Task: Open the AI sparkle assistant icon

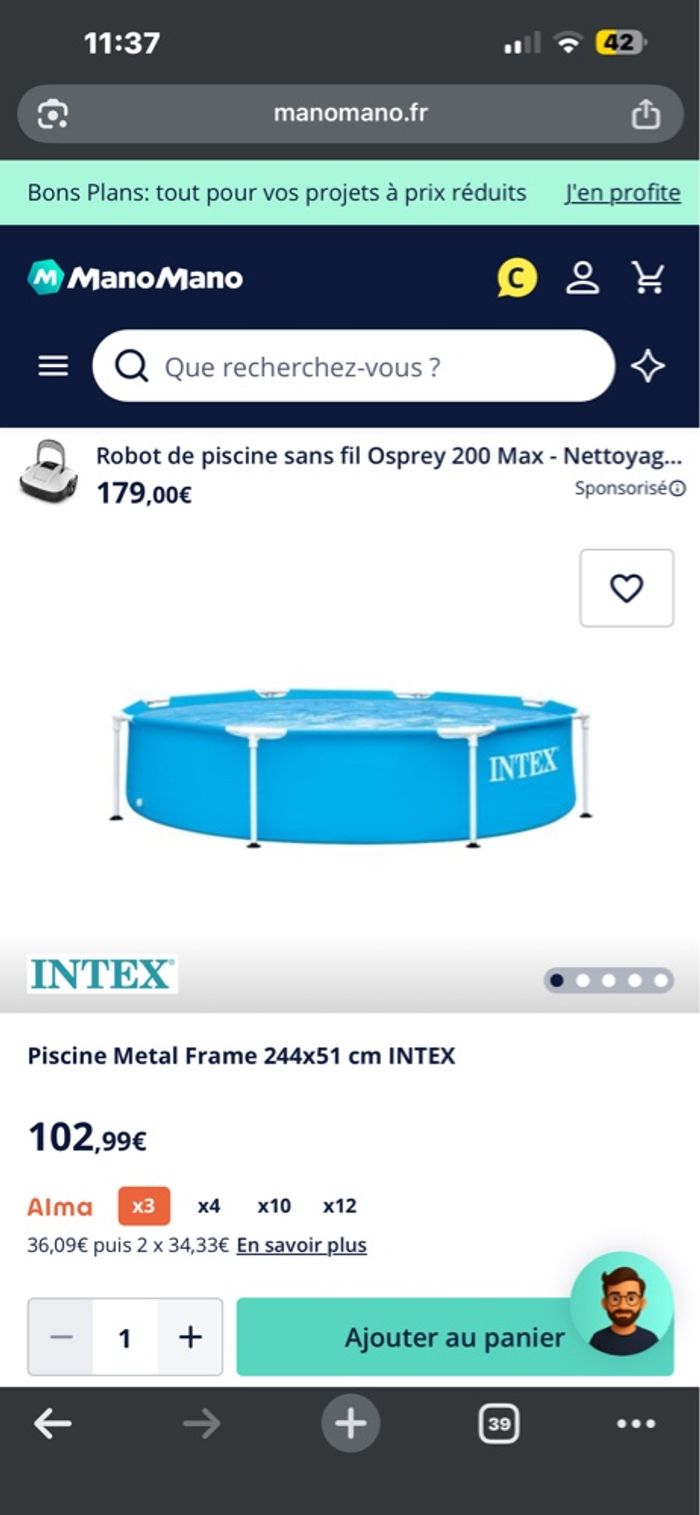Action: pyautogui.click(x=648, y=366)
